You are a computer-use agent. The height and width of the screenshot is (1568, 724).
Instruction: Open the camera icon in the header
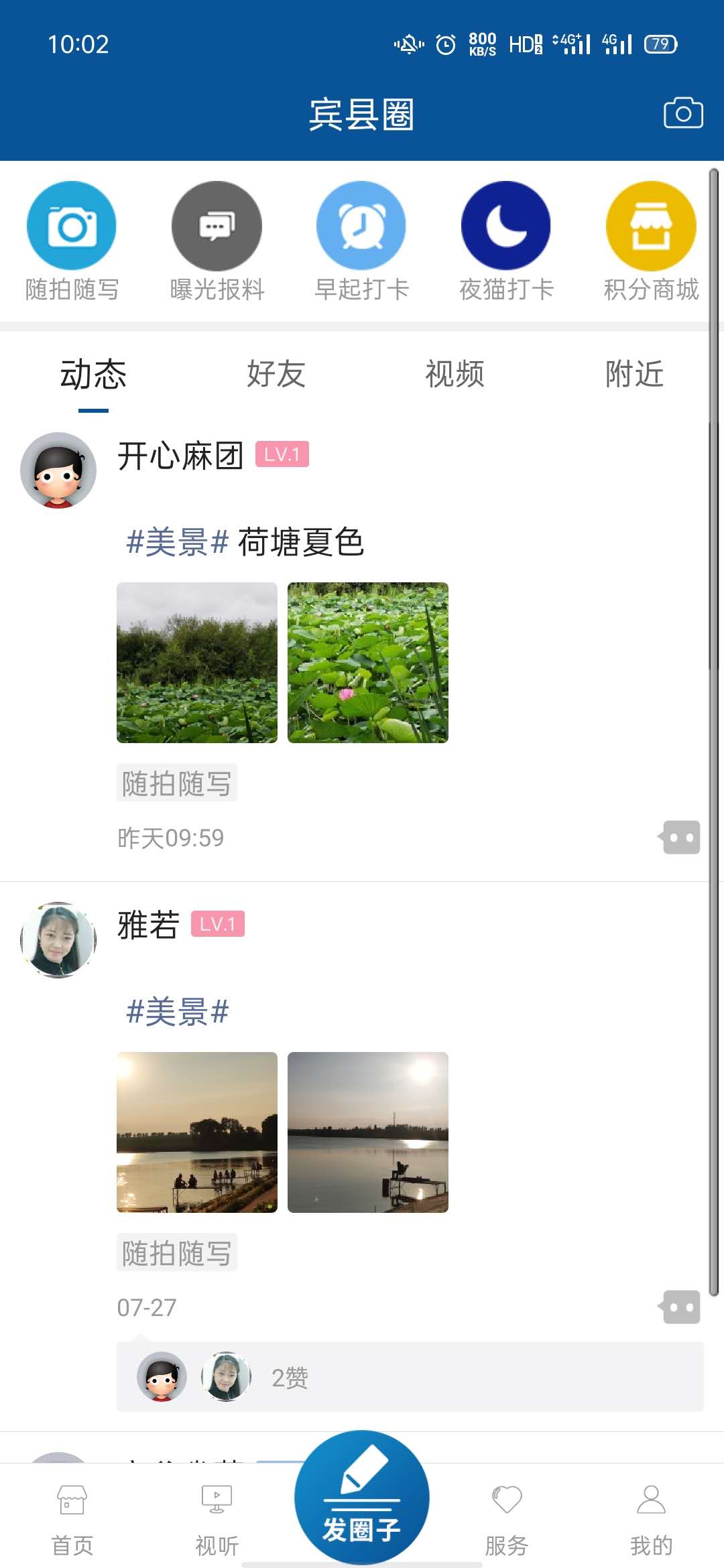click(682, 113)
